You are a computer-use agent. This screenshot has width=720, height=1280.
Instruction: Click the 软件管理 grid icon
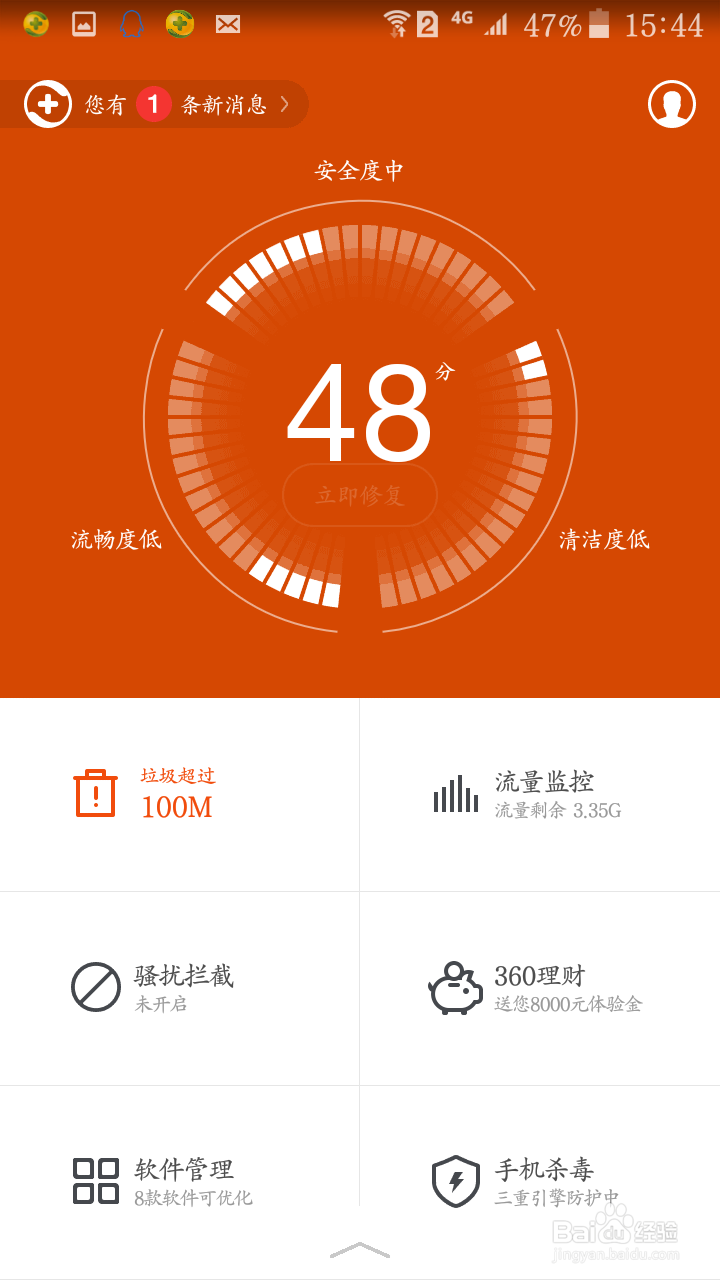[x=96, y=1178]
